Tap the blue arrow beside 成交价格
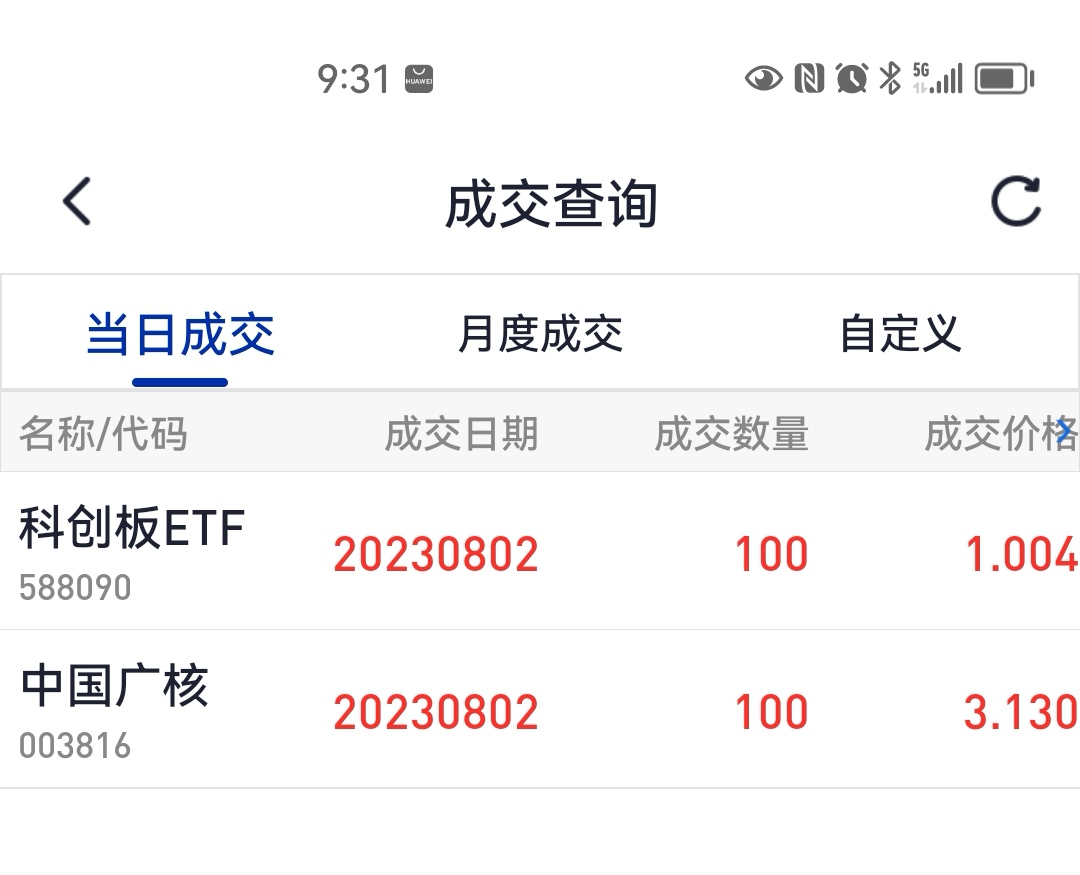Screen dimensions: 1080x875 point(1064,431)
